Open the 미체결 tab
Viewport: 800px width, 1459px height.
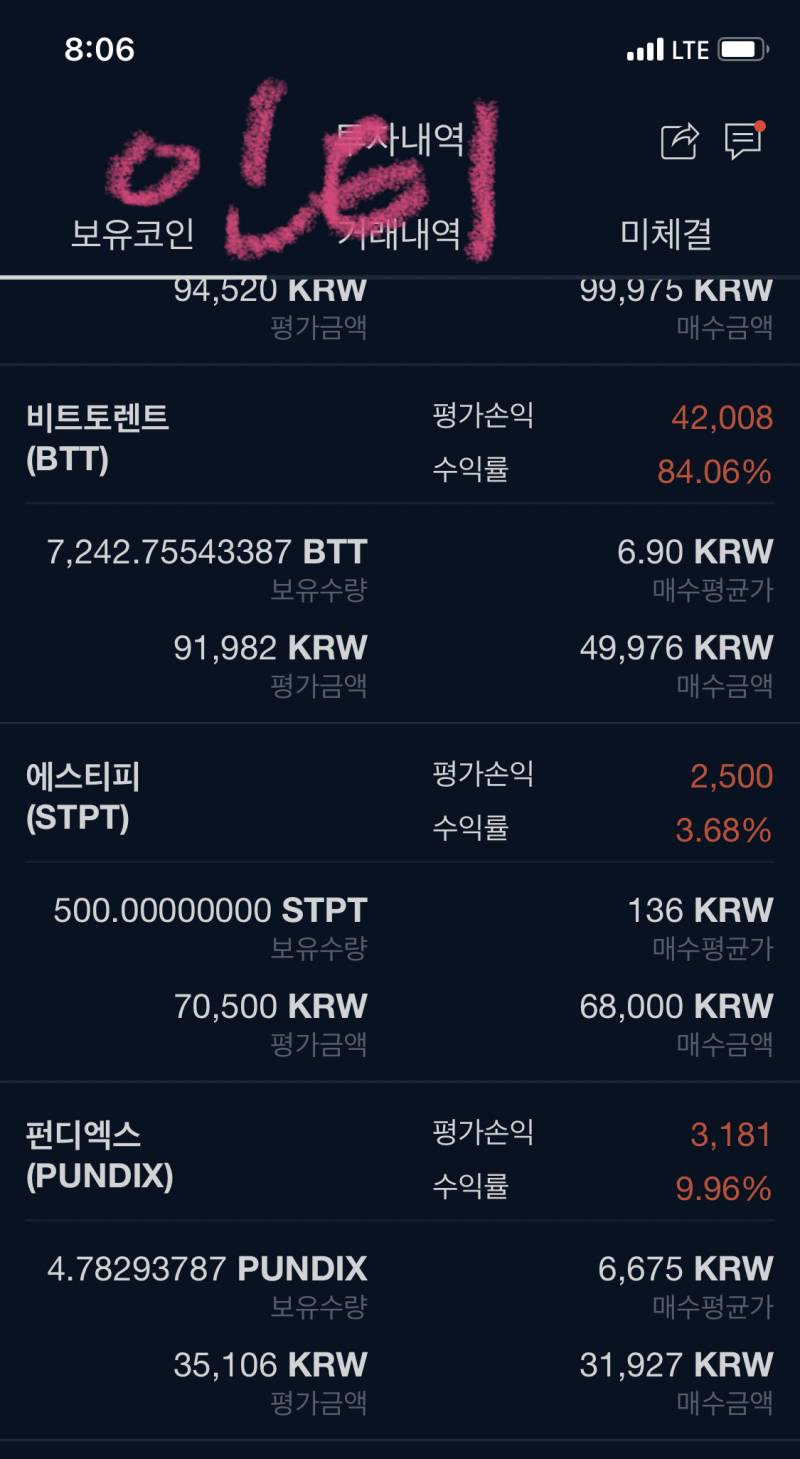[x=666, y=234]
